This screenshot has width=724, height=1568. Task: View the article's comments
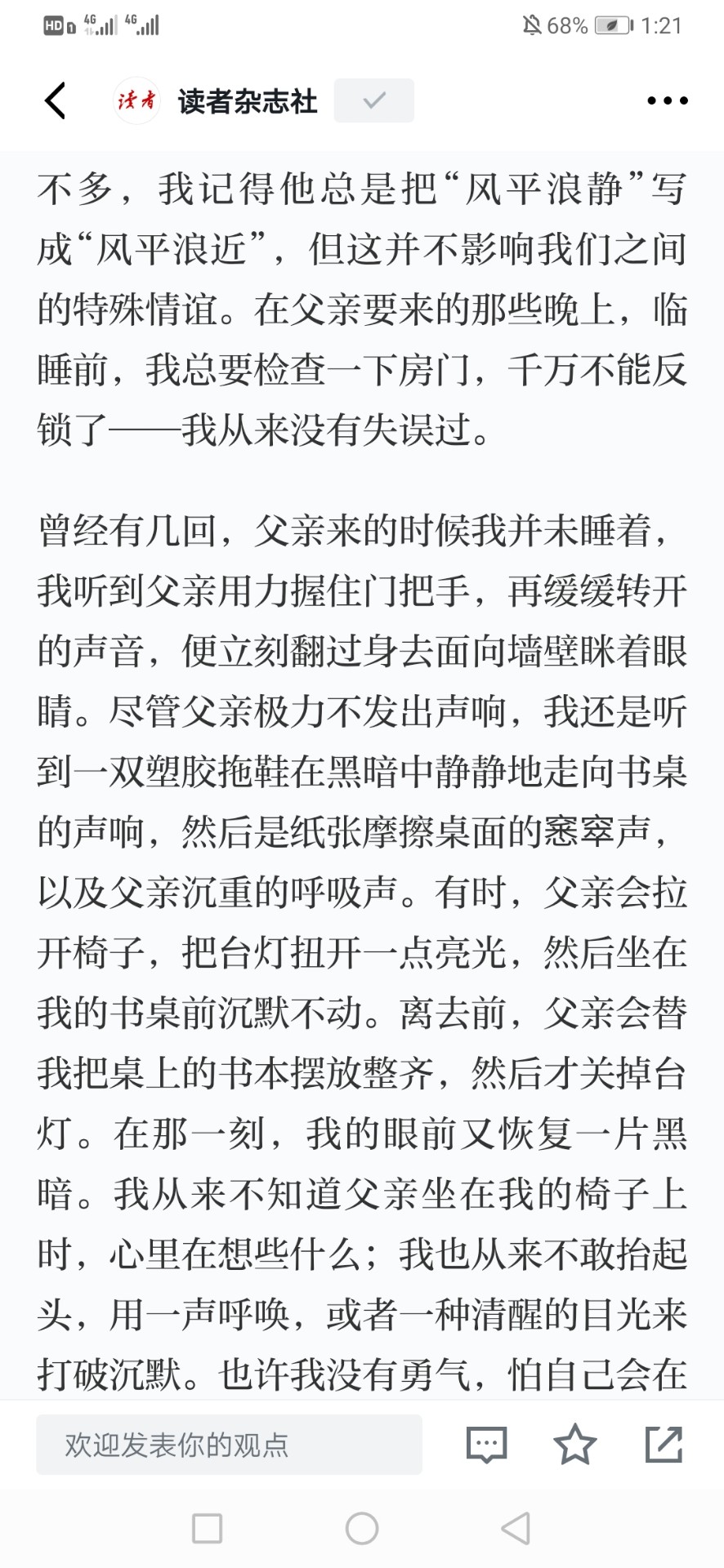point(487,1445)
